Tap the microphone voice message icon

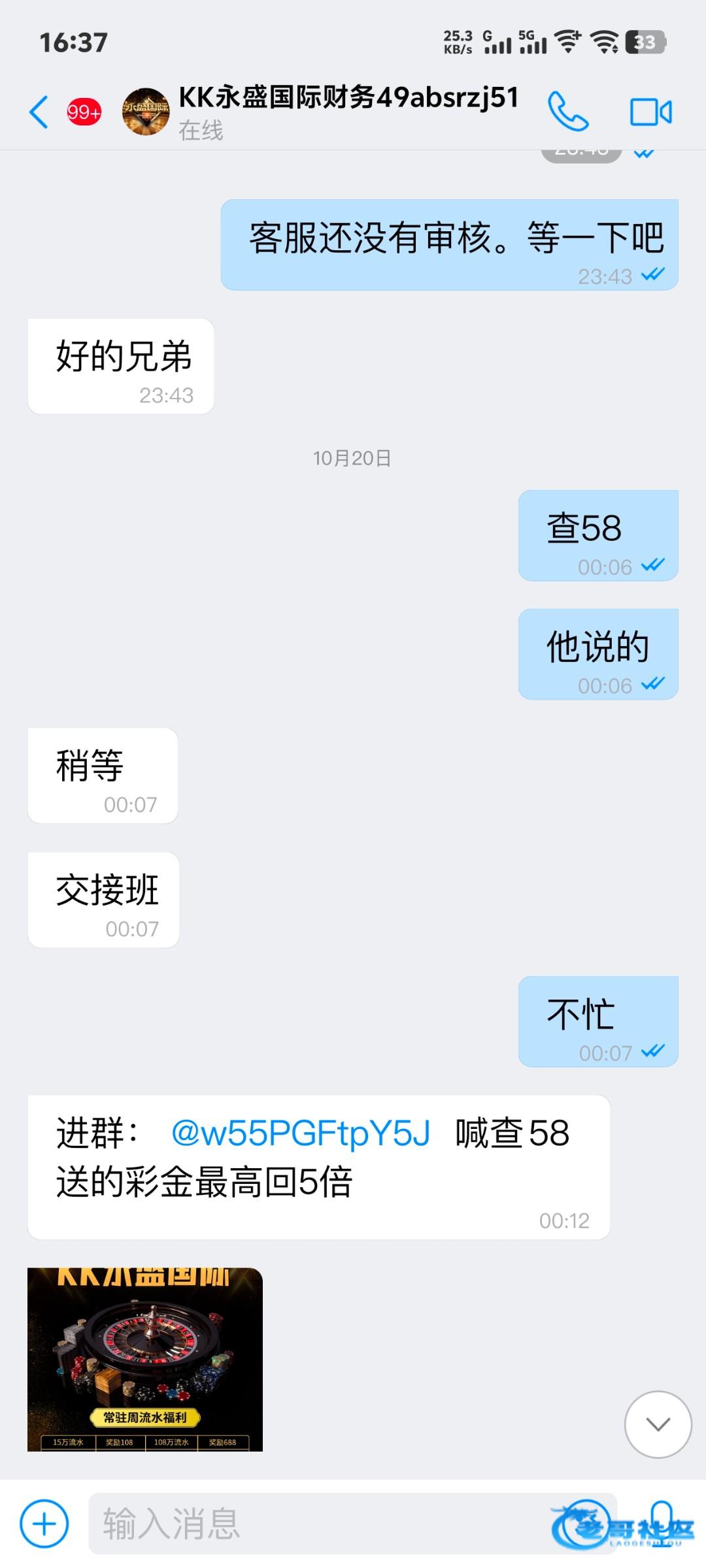coord(662,1522)
